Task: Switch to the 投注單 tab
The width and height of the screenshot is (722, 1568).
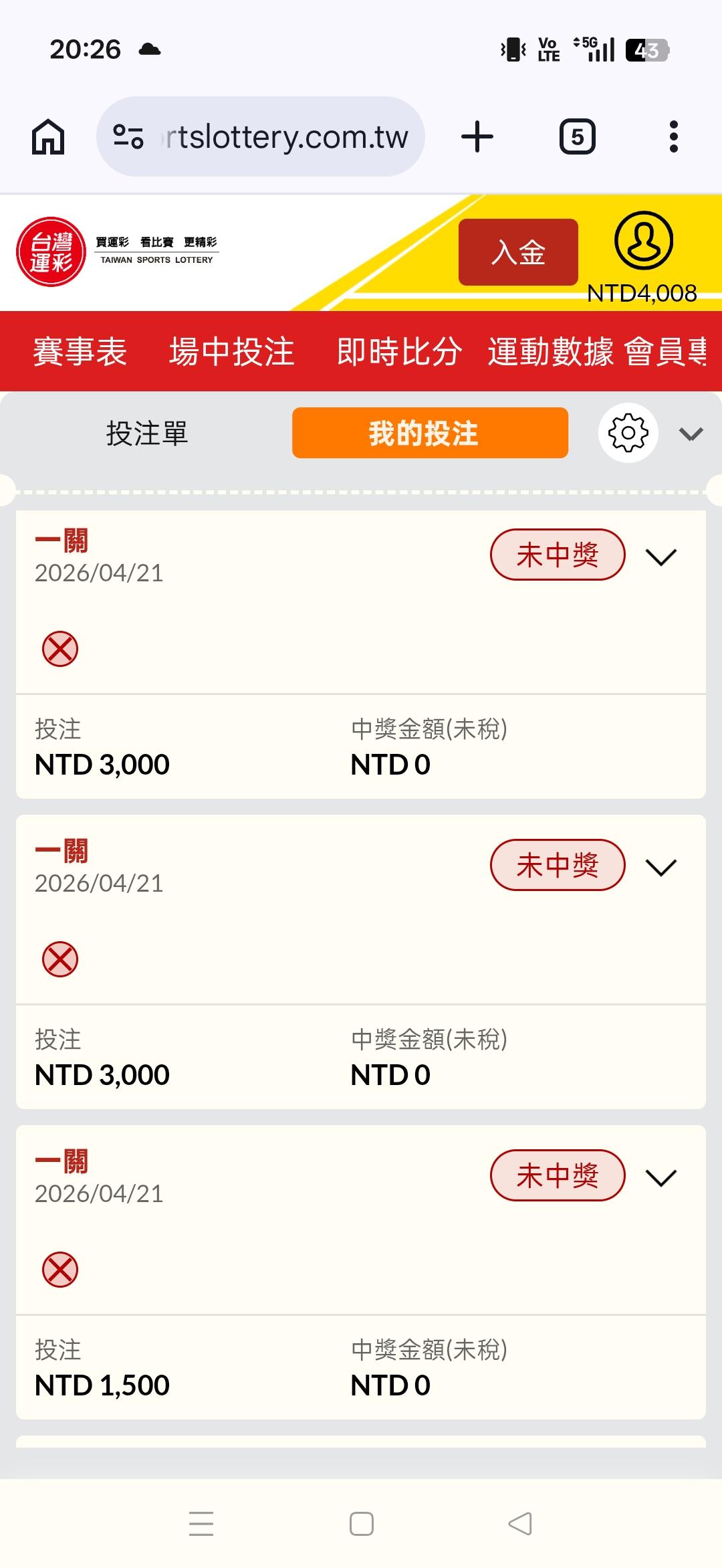Action: [147, 433]
